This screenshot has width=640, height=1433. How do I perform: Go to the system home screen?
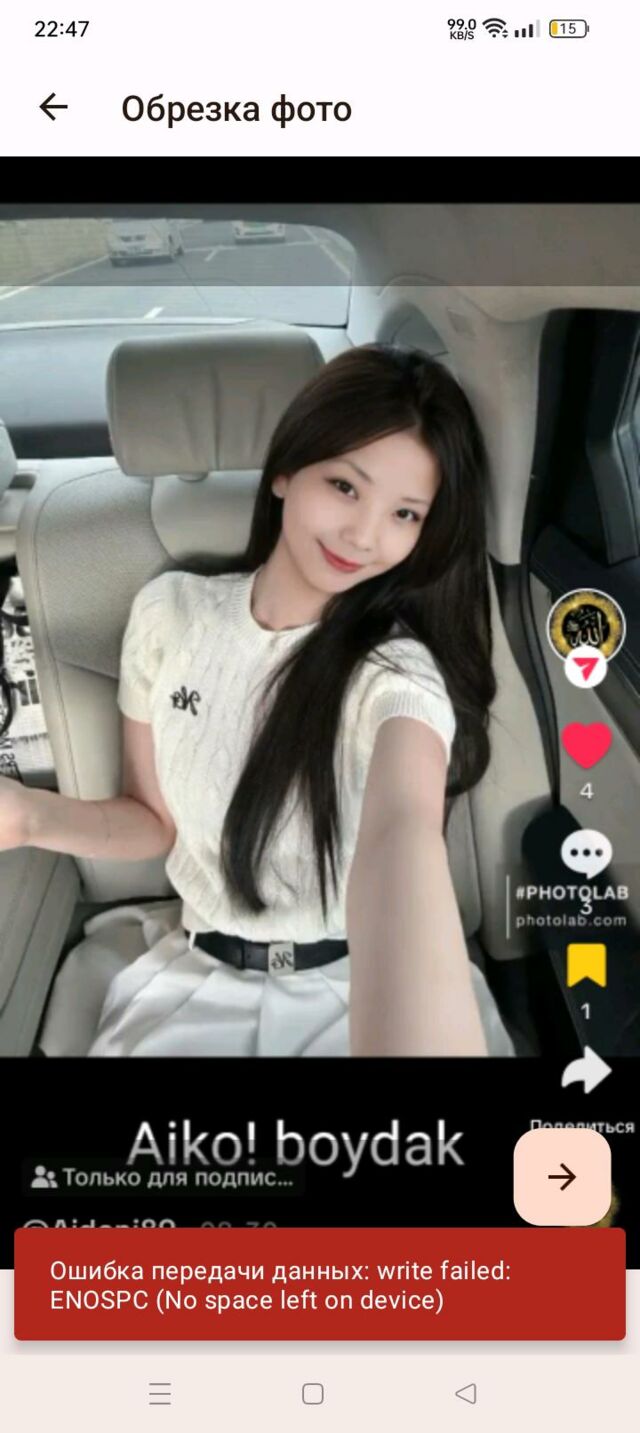pyautogui.click(x=313, y=1394)
